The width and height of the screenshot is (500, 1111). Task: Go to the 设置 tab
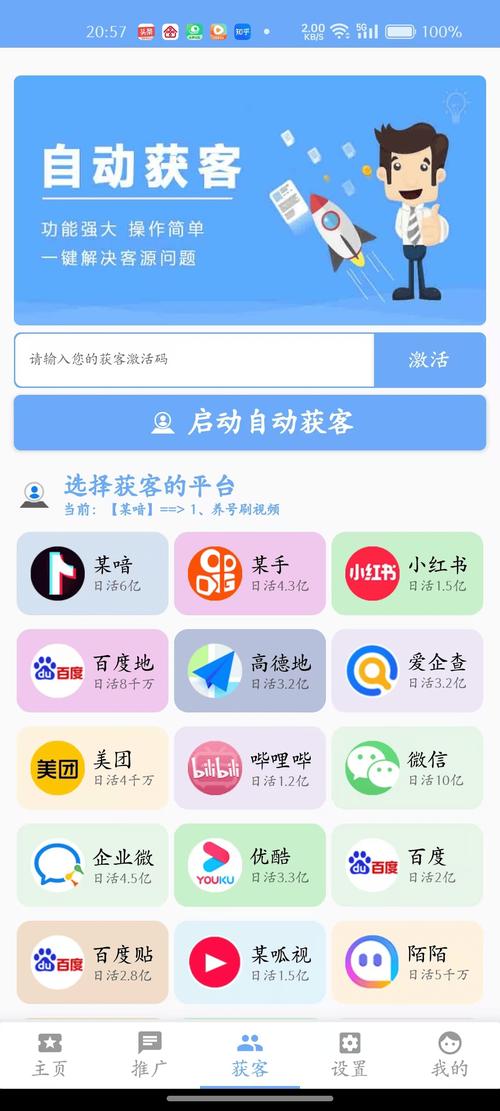tap(350, 1054)
